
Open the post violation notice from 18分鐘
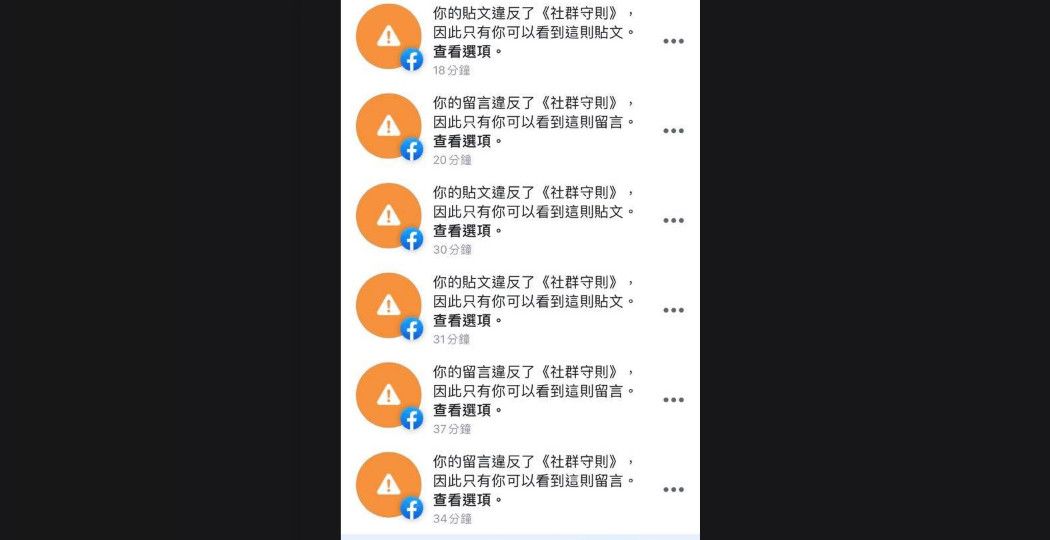pos(533,32)
